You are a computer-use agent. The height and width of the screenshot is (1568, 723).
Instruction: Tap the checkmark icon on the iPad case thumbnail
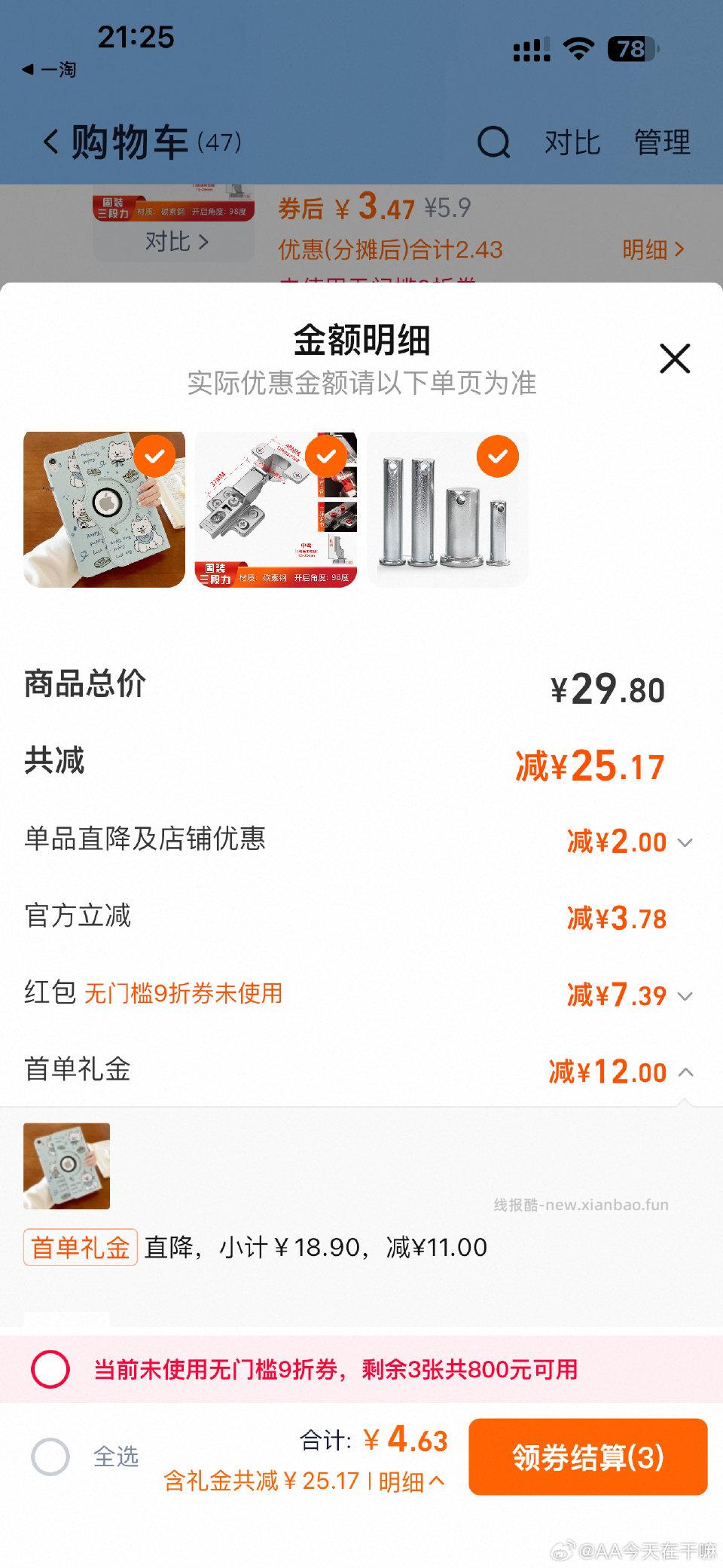pos(155,457)
